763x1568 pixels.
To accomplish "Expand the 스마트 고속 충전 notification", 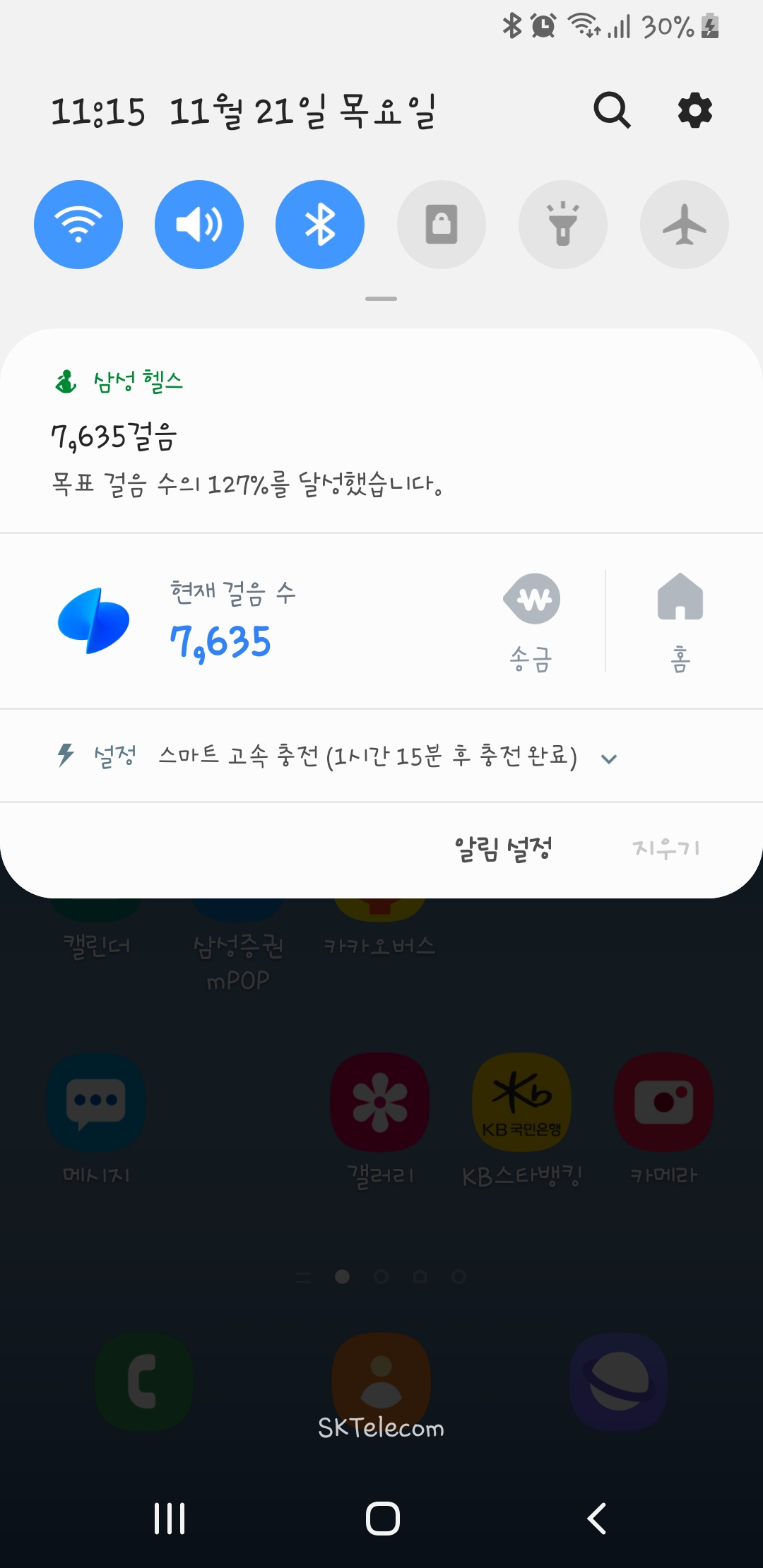I will pyautogui.click(x=608, y=759).
